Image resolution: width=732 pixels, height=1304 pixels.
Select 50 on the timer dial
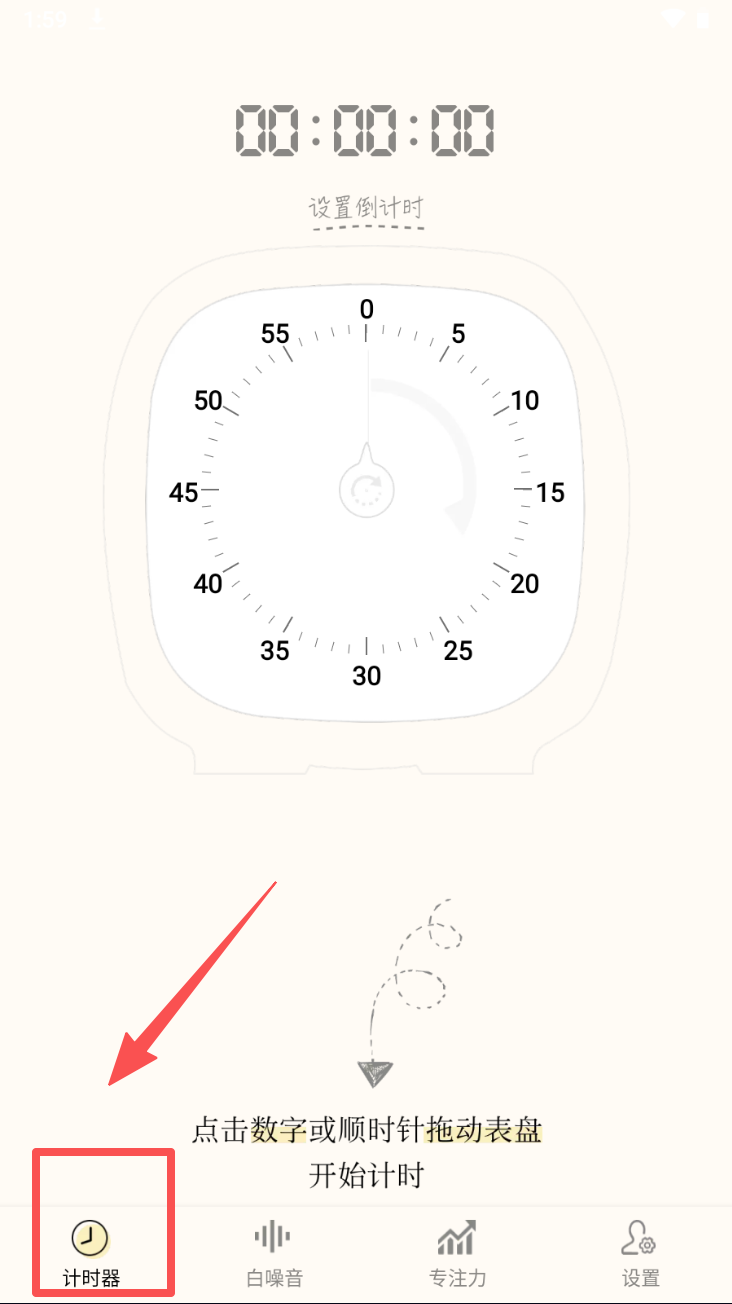208,401
